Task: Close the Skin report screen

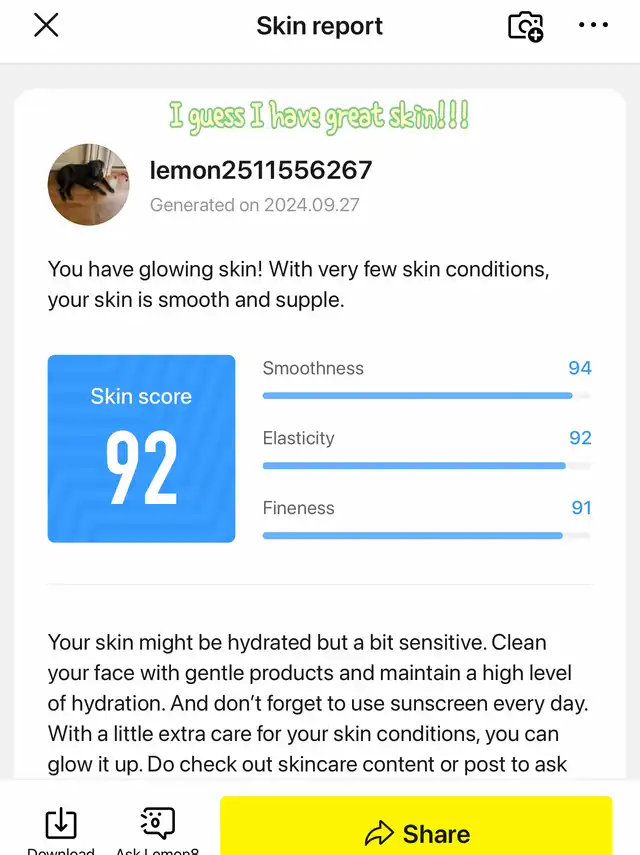Action: [46, 26]
